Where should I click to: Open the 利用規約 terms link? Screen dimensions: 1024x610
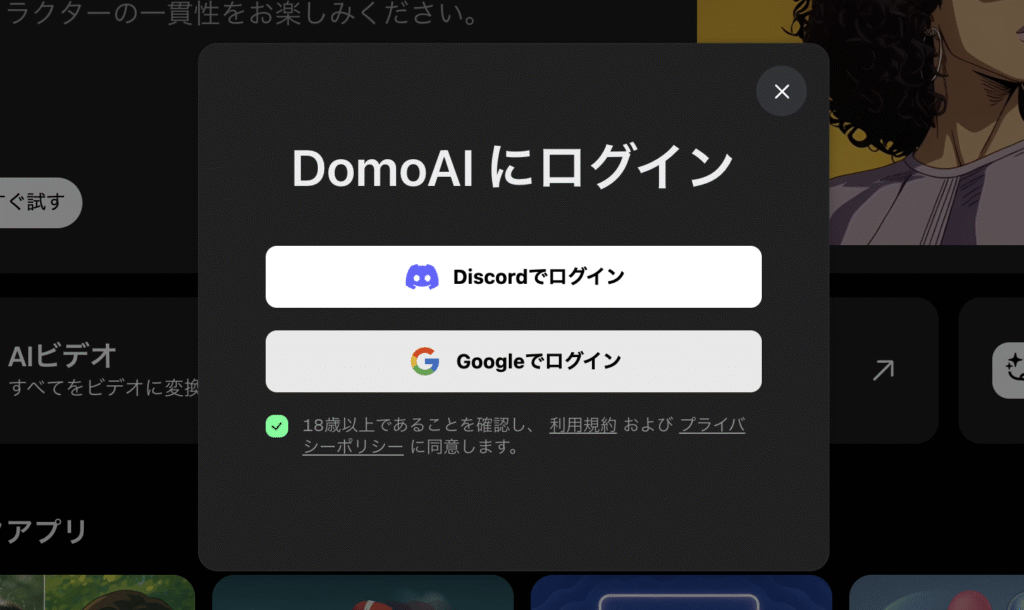583,425
